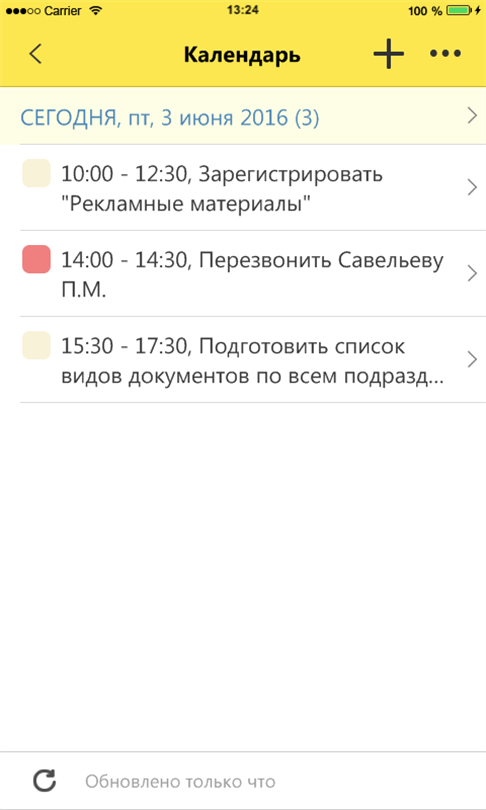This screenshot has height=810, width=486.
Task: Open the 15:30 - 17:30 Подготовить список event
Action: pyautogui.click(x=253, y=360)
